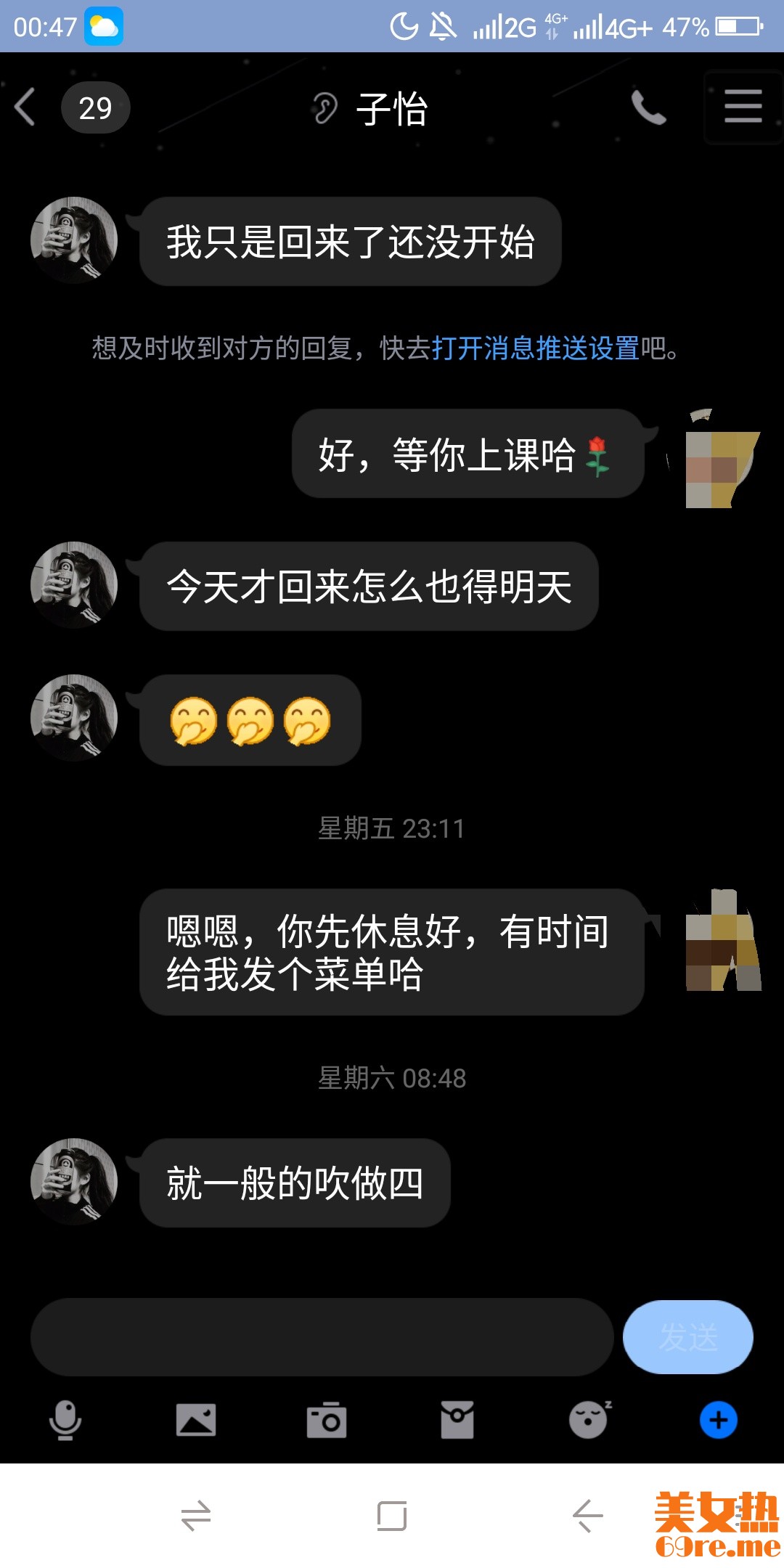Open the emoji sticker panel

point(588,1420)
